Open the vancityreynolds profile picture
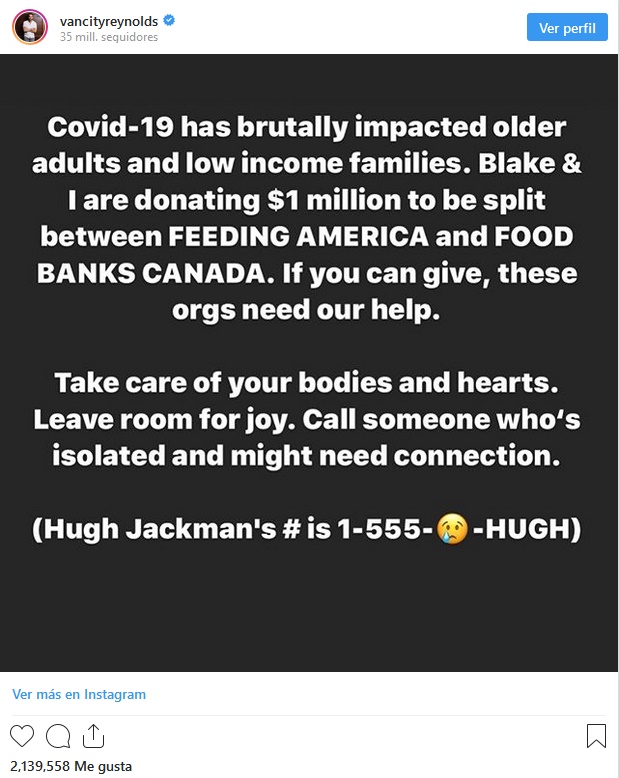 [28, 27]
